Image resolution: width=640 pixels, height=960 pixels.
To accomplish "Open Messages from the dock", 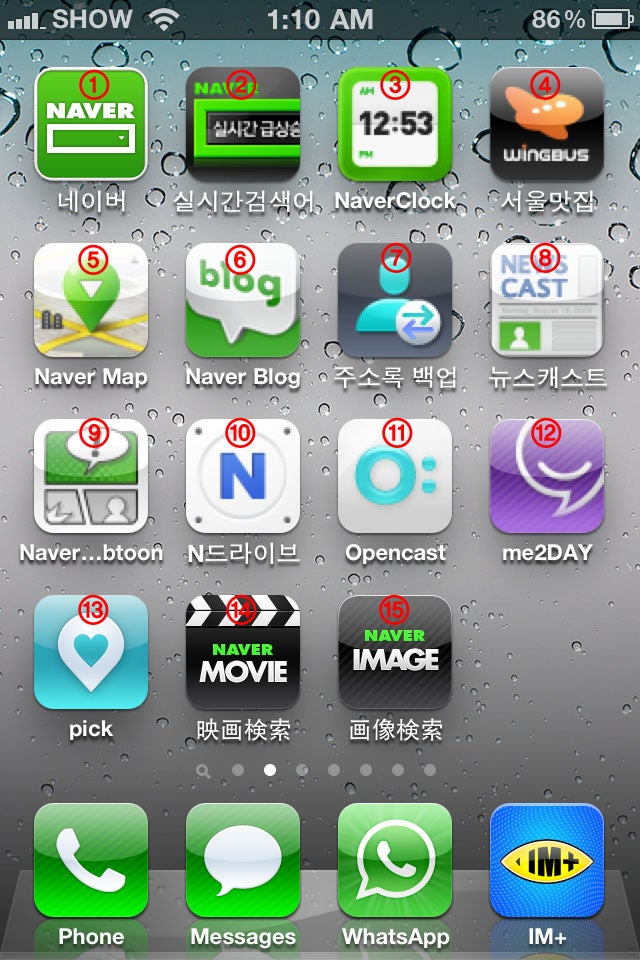I will click(x=243, y=860).
